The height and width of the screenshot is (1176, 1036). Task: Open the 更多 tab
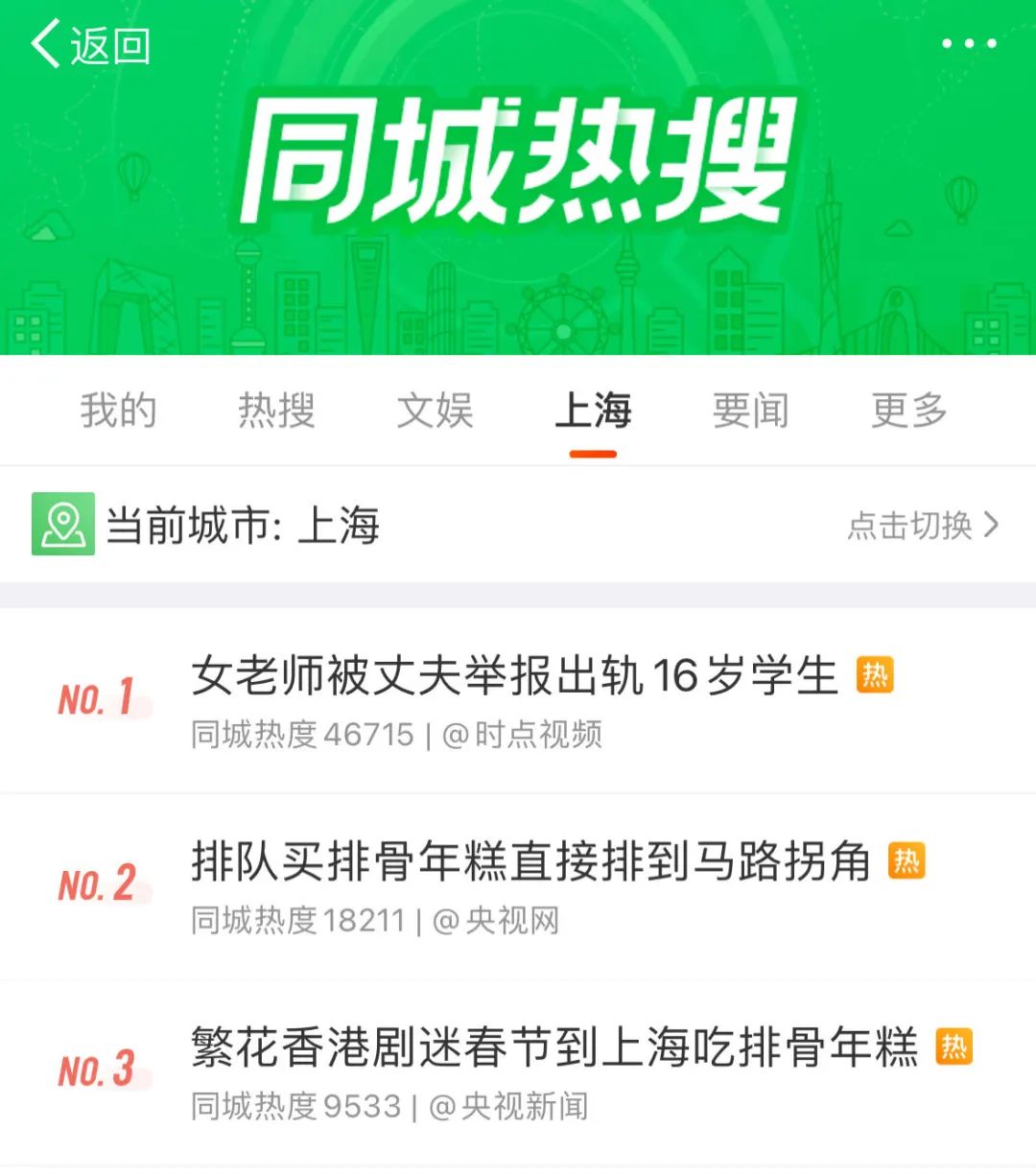point(908,412)
